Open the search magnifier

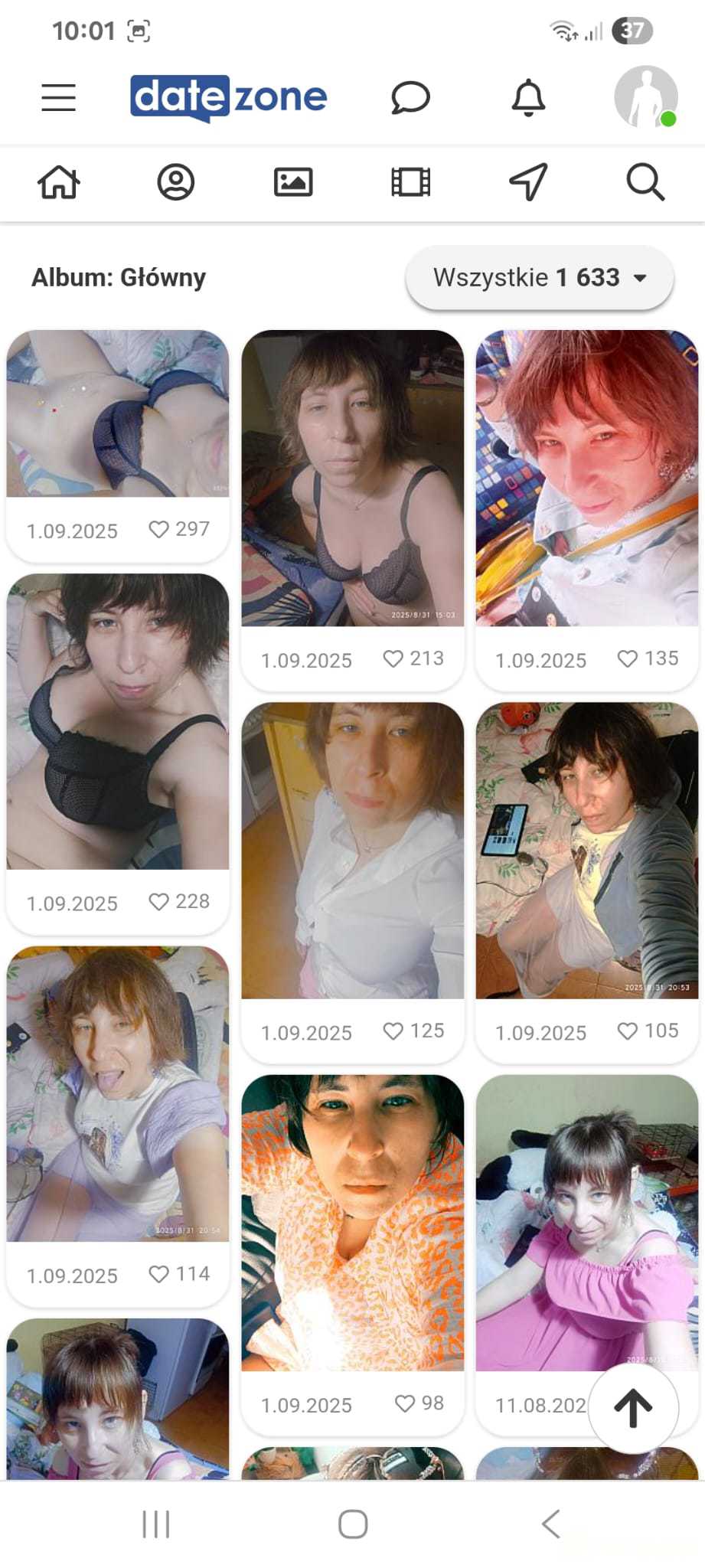645,182
